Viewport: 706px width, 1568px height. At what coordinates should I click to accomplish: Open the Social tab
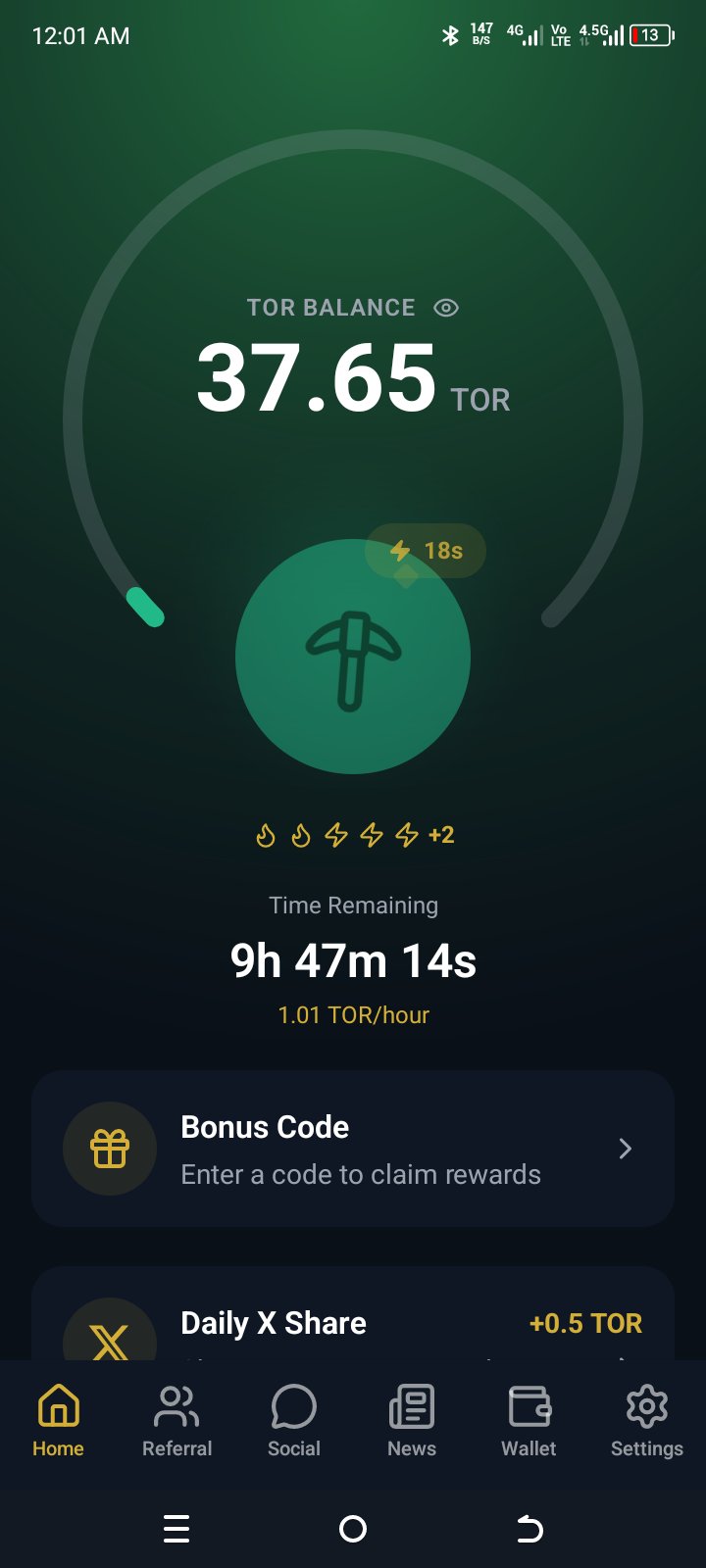pos(294,1421)
